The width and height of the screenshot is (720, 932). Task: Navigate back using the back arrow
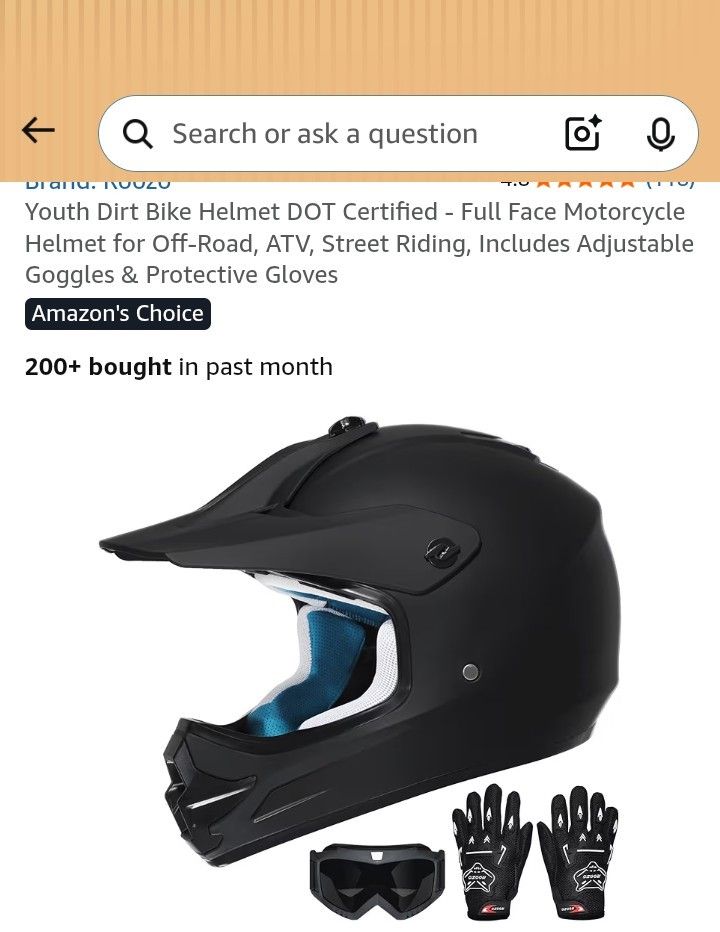click(39, 129)
